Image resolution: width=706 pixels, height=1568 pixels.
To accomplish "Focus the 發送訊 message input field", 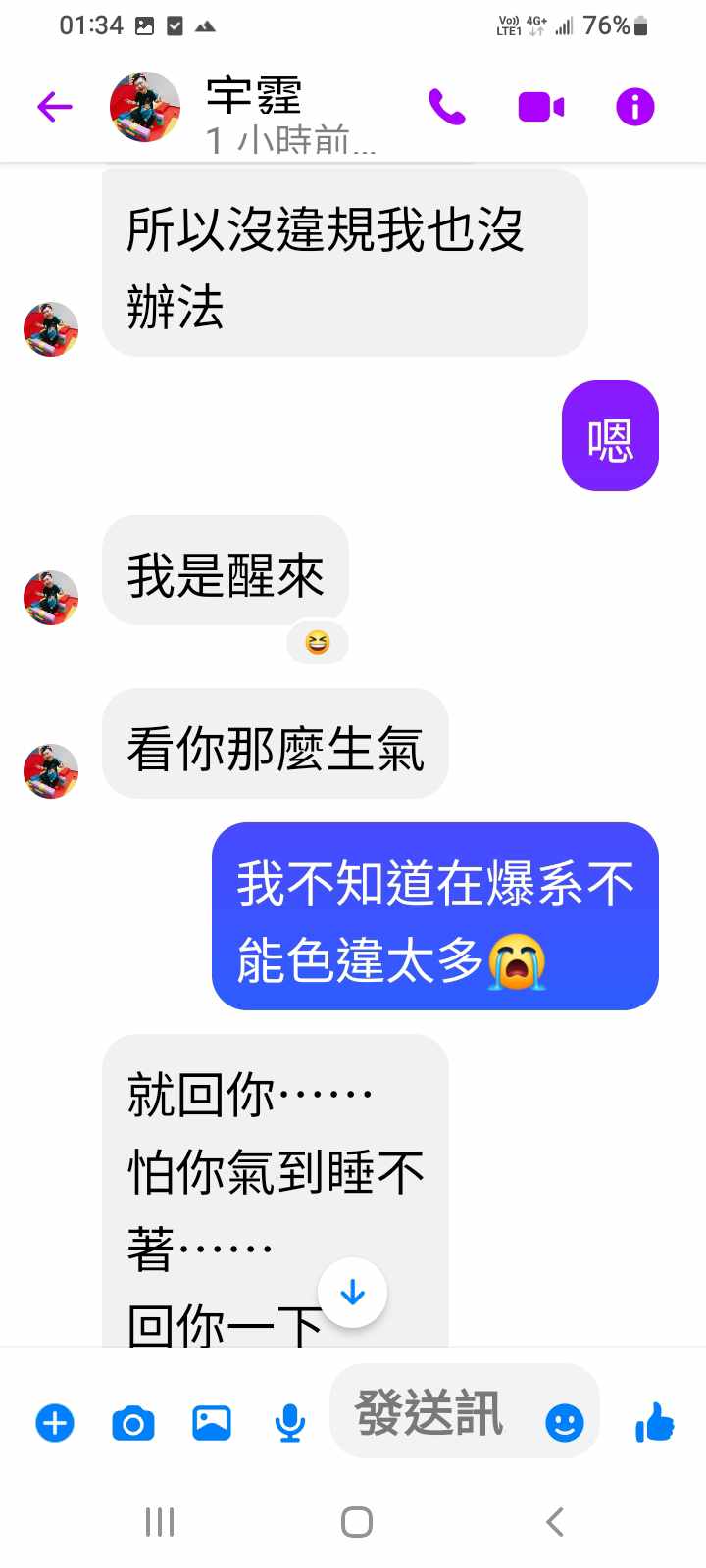I will pos(431,1412).
